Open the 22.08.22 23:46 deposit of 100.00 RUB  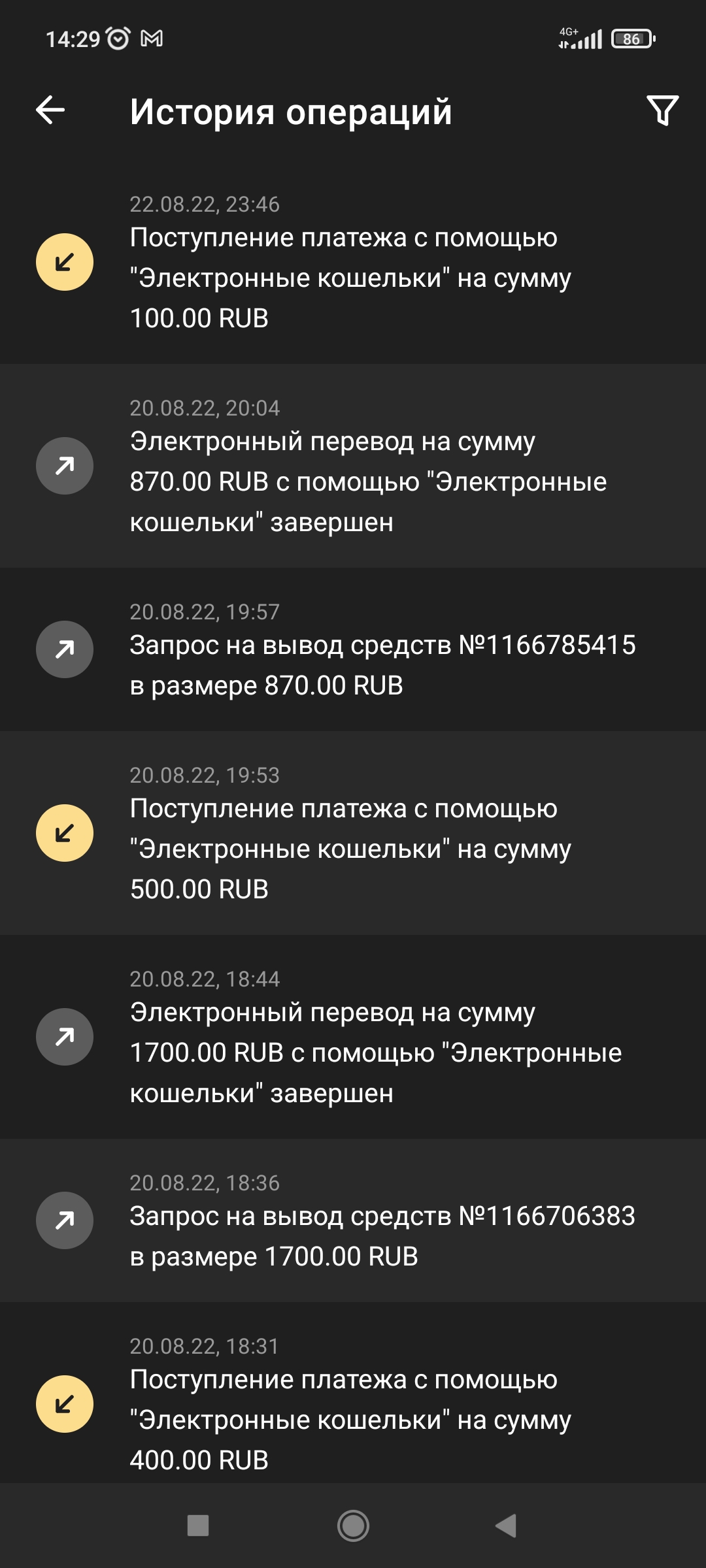pos(353,263)
